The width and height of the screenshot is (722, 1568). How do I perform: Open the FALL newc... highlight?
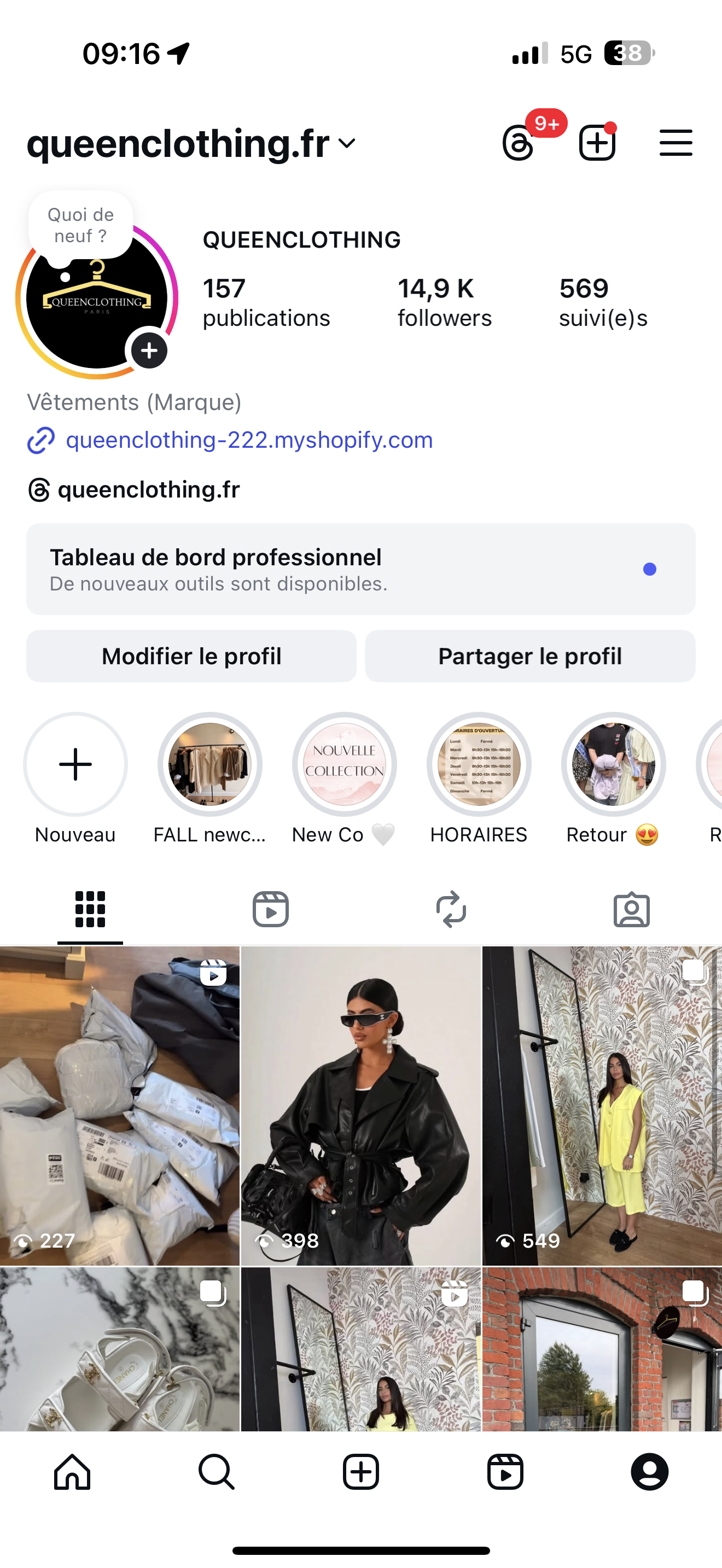click(210, 764)
